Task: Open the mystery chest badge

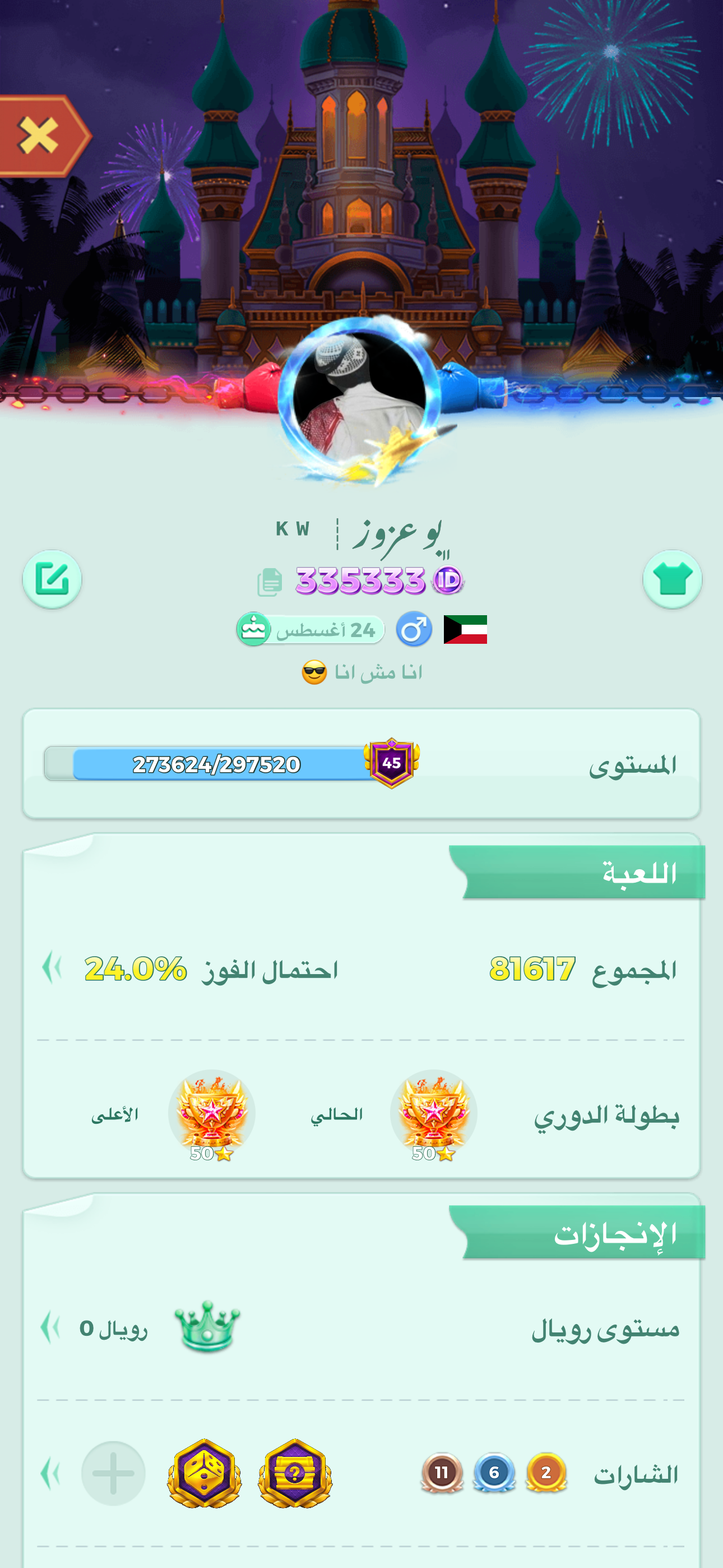Action: pos(295,1473)
